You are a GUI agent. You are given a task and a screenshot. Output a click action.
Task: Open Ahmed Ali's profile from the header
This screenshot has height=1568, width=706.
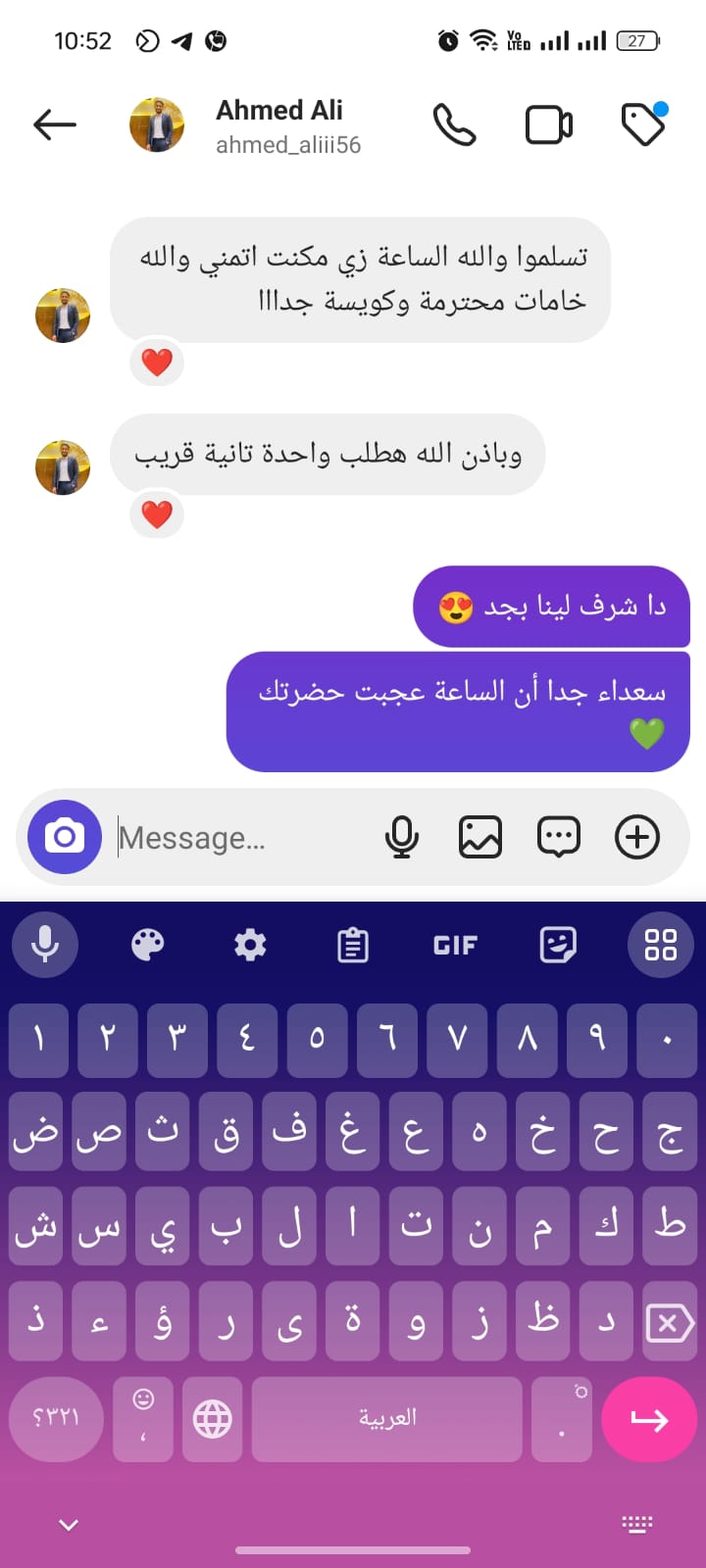pos(279,125)
